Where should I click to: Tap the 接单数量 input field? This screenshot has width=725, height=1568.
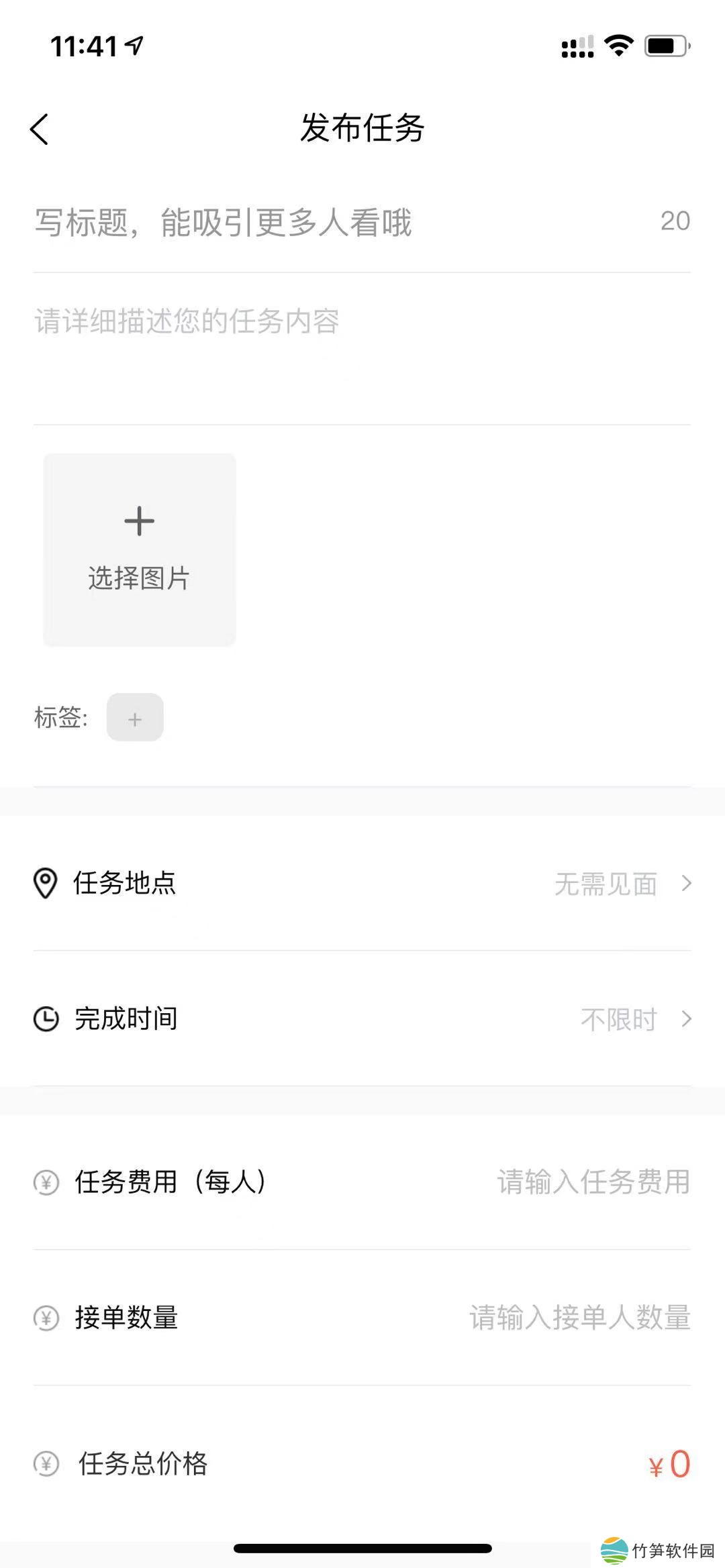(x=579, y=1317)
